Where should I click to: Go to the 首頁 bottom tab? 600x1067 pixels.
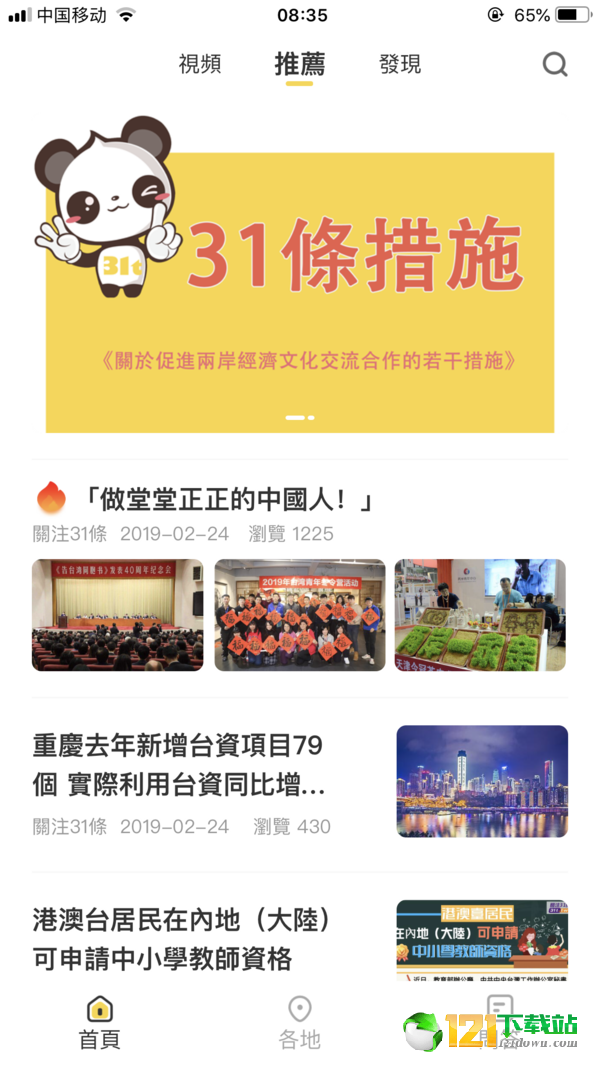[99, 1022]
